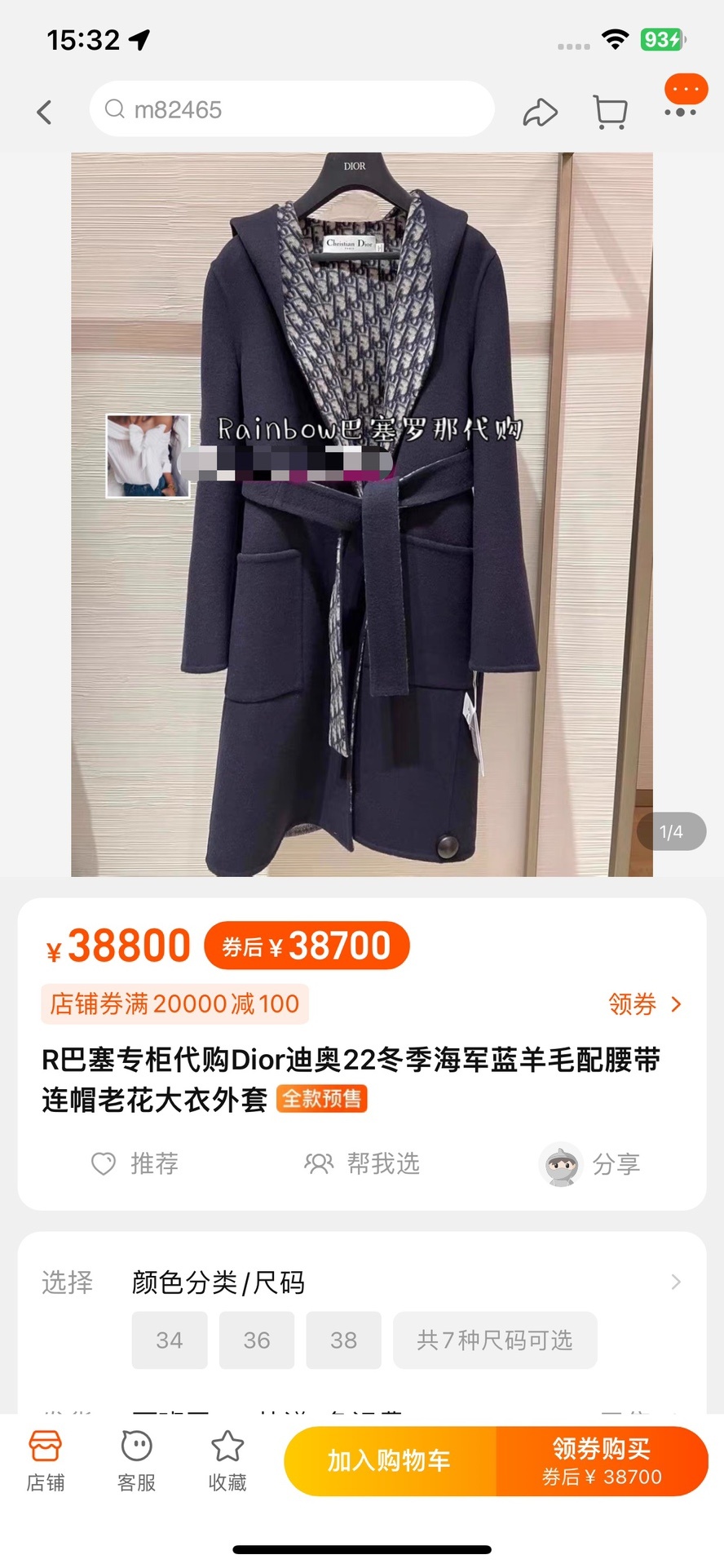Viewport: 724px width, 1568px height.
Task: Pick size 38
Action: pos(343,1340)
